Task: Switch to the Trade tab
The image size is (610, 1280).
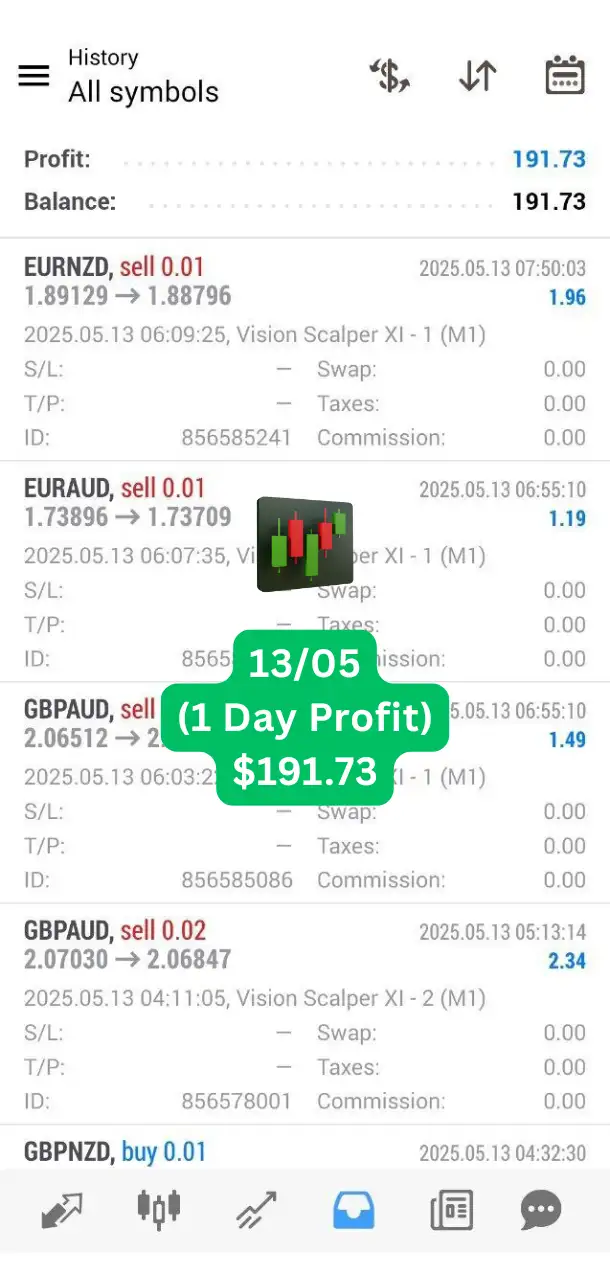Action: click(256, 1211)
